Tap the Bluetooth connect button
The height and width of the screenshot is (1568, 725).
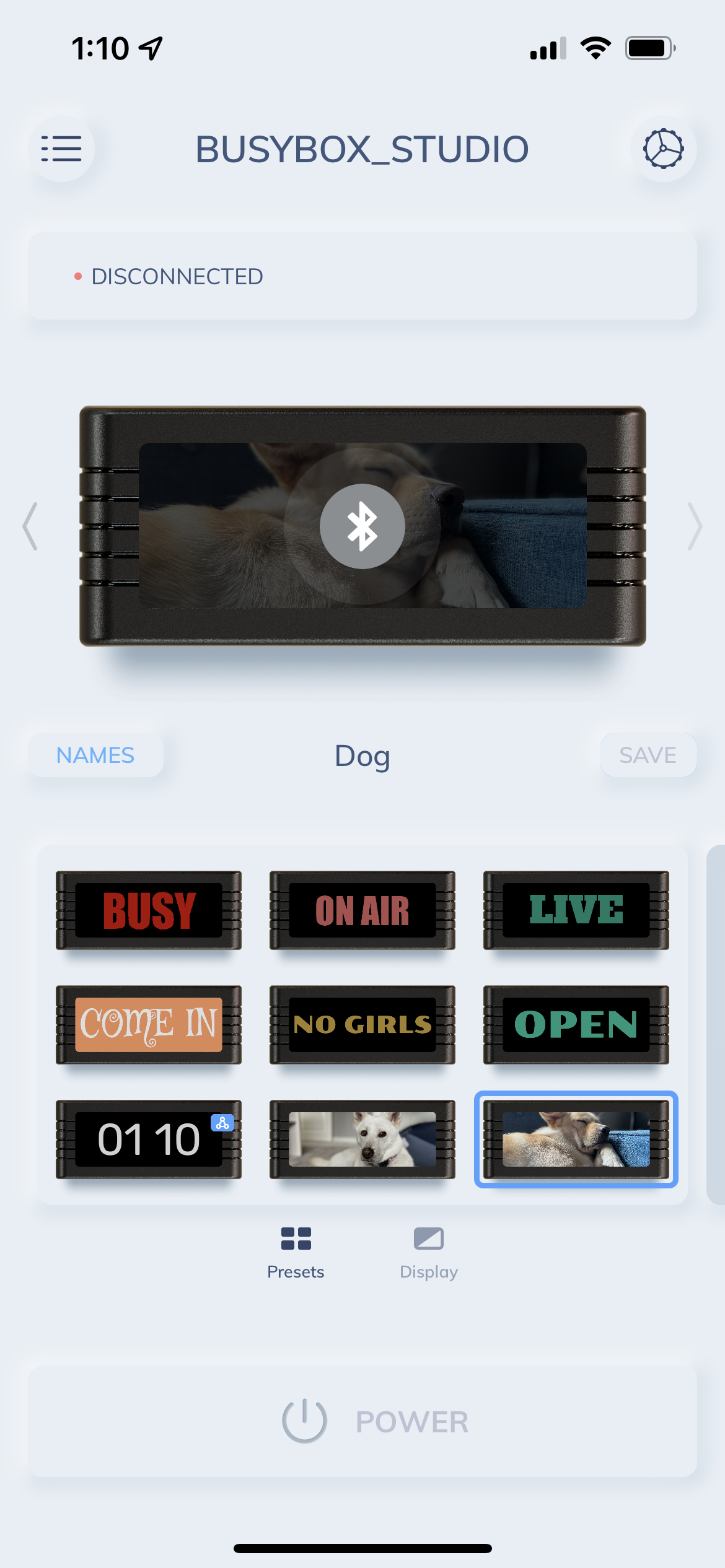click(x=362, y=526)
